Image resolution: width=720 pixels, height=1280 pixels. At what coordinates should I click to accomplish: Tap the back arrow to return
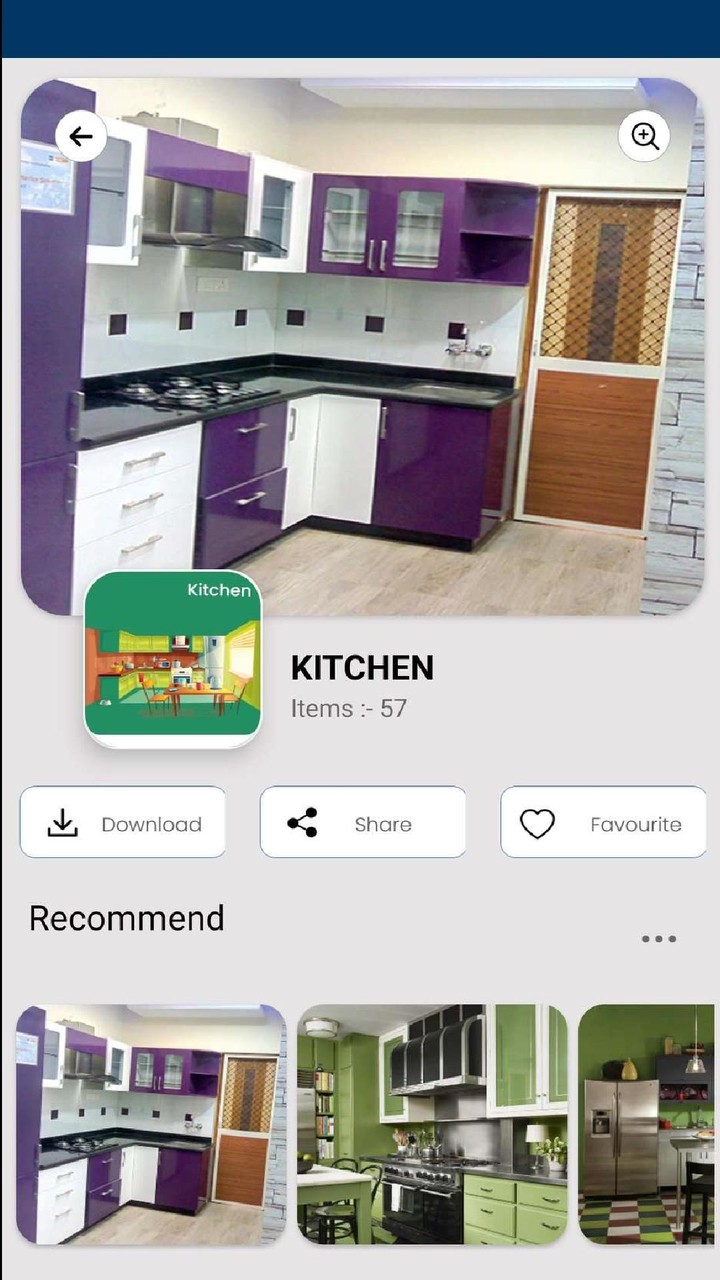click(x=81, y=137)
